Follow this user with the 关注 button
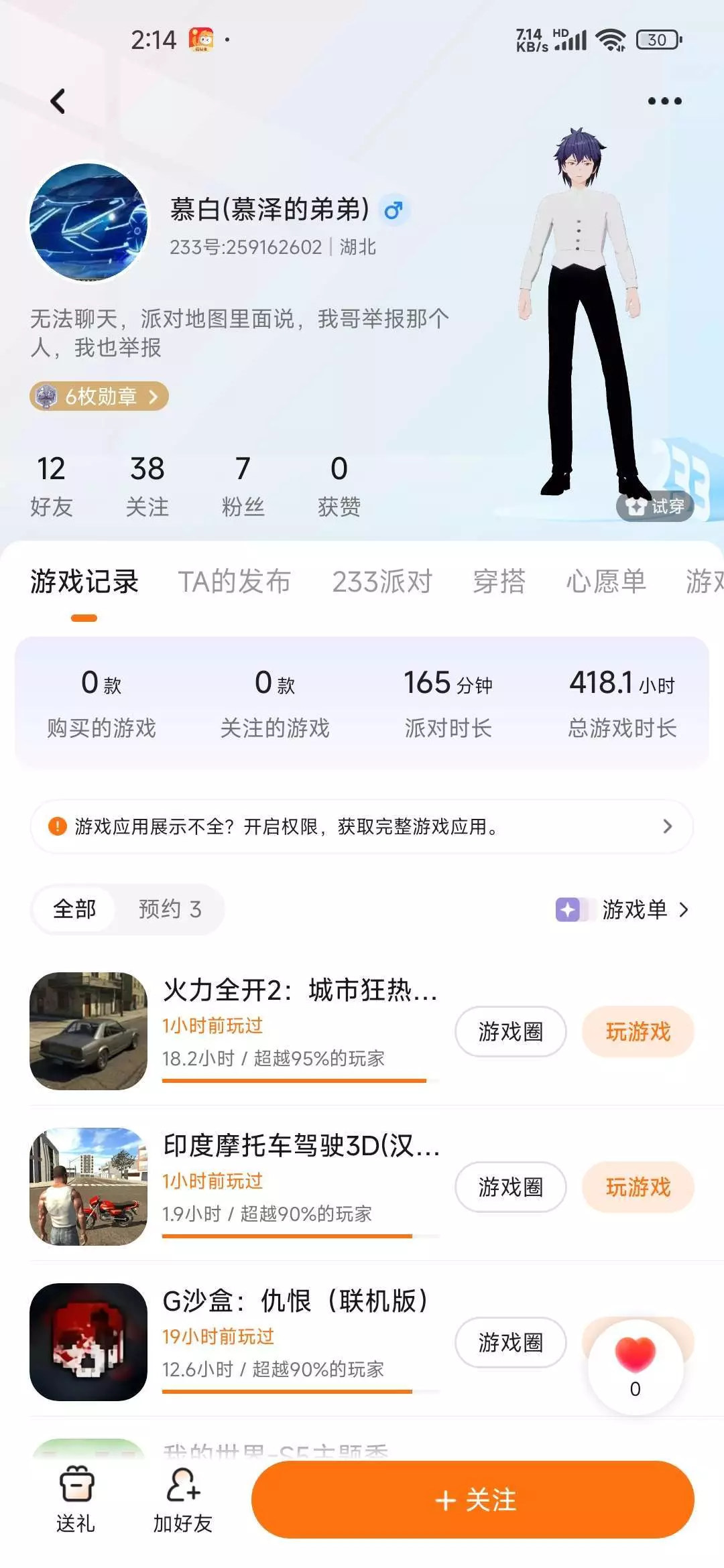The height and width of the screenshot is (1568, 724). 473,1500
